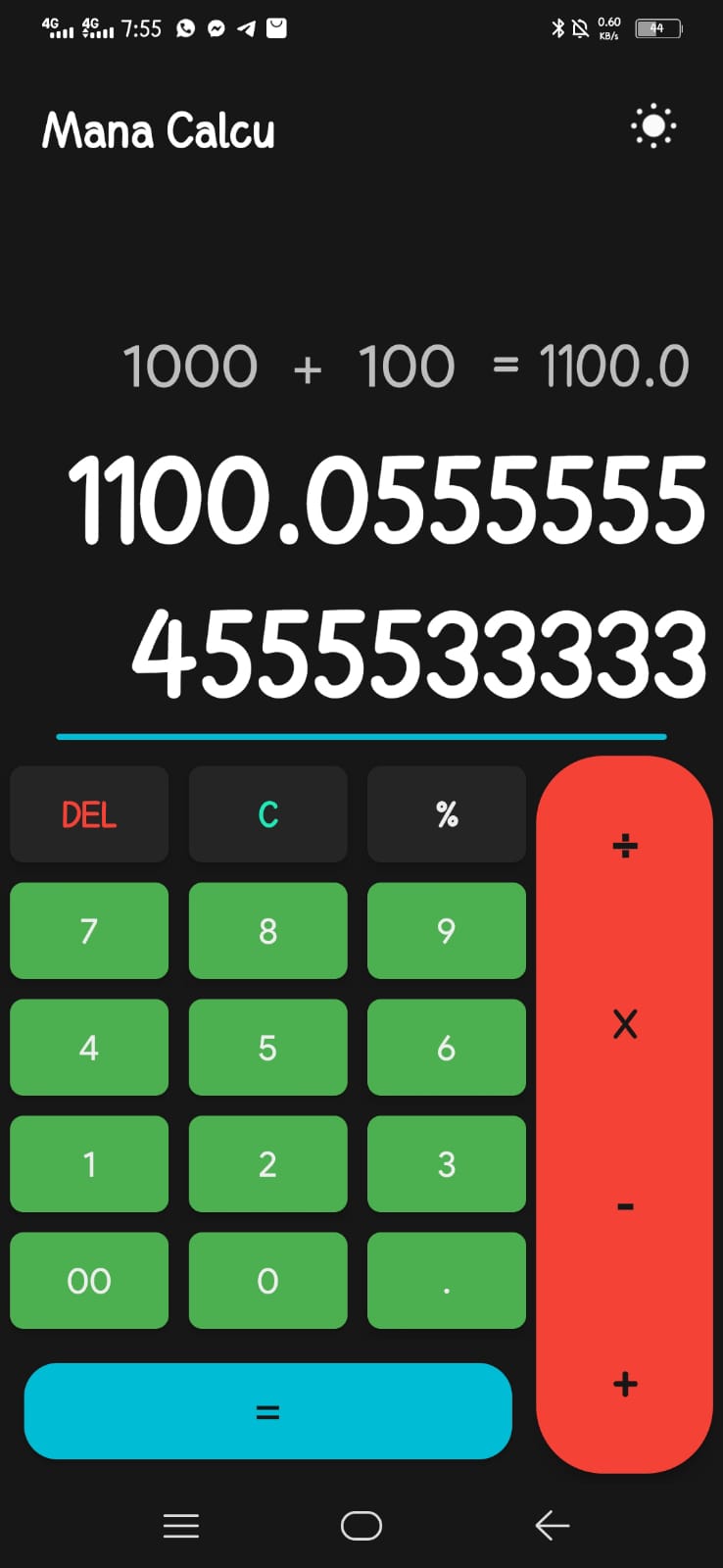Enter digit 1
The image size is (723, 1568).
[89, 1164]
